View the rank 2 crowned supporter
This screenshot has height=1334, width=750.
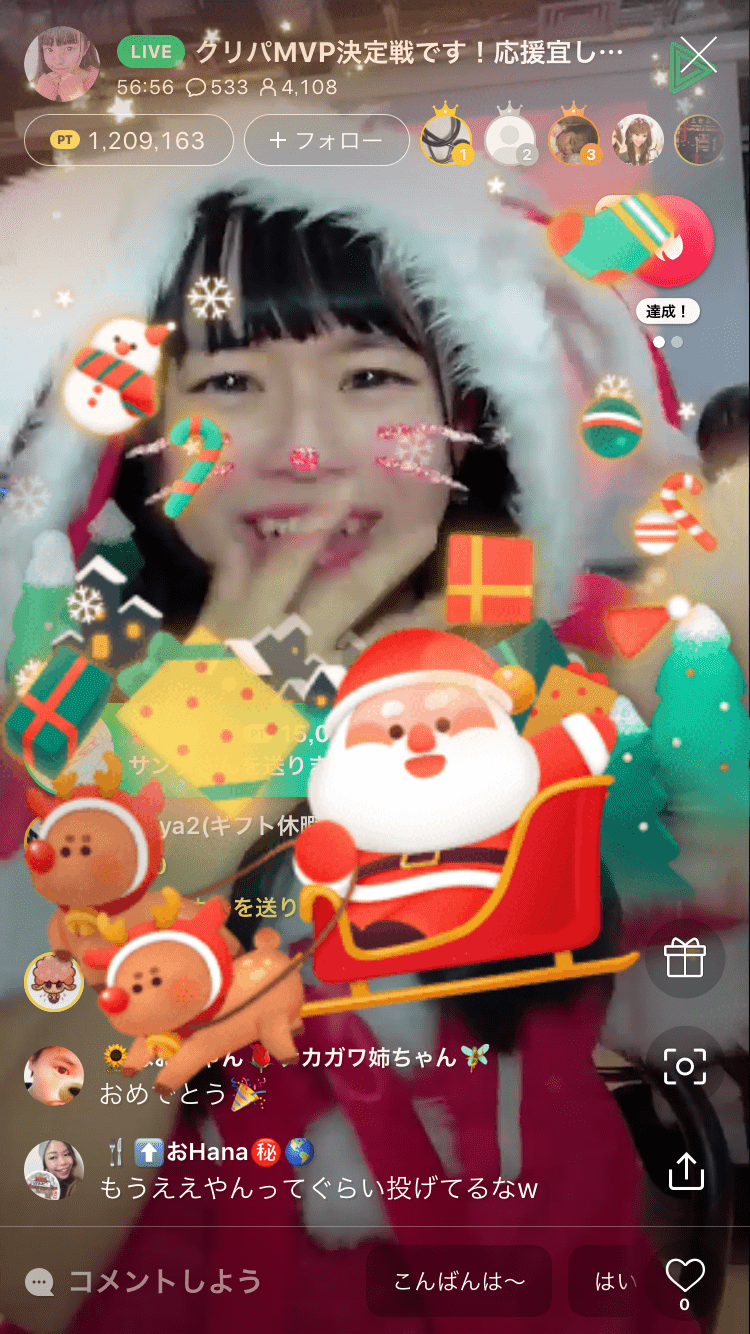[510, 139]
